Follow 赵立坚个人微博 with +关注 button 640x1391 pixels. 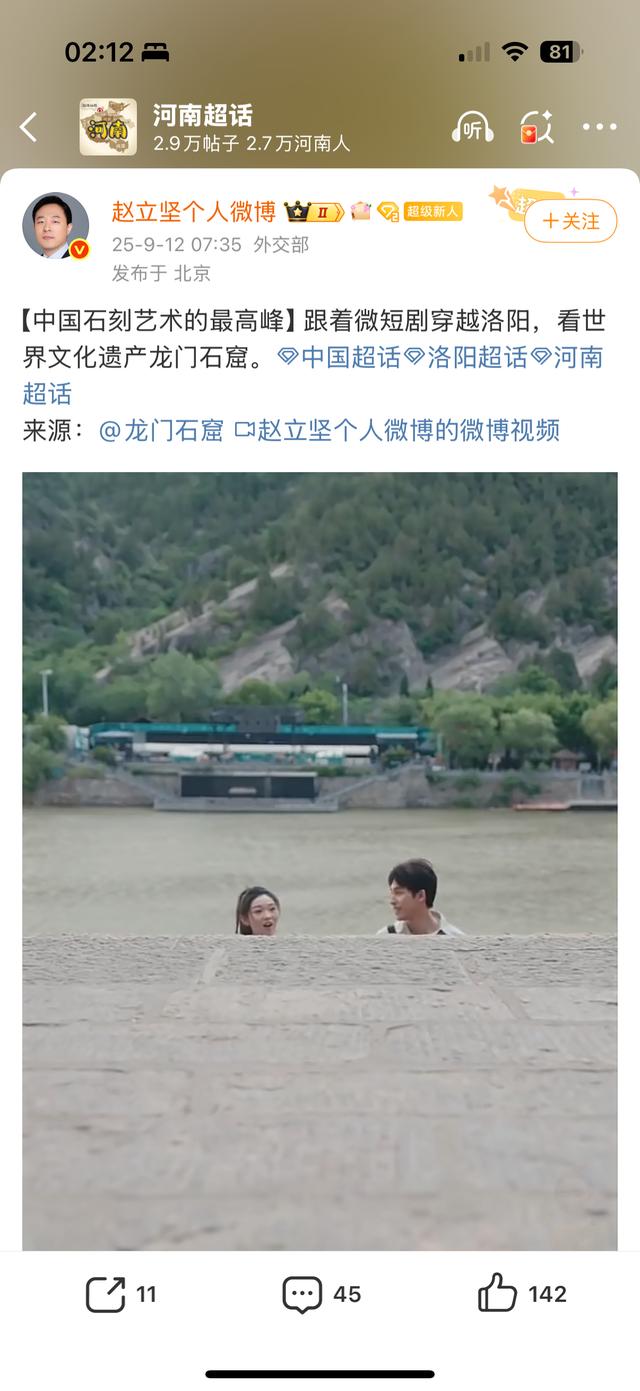(570, 221)
